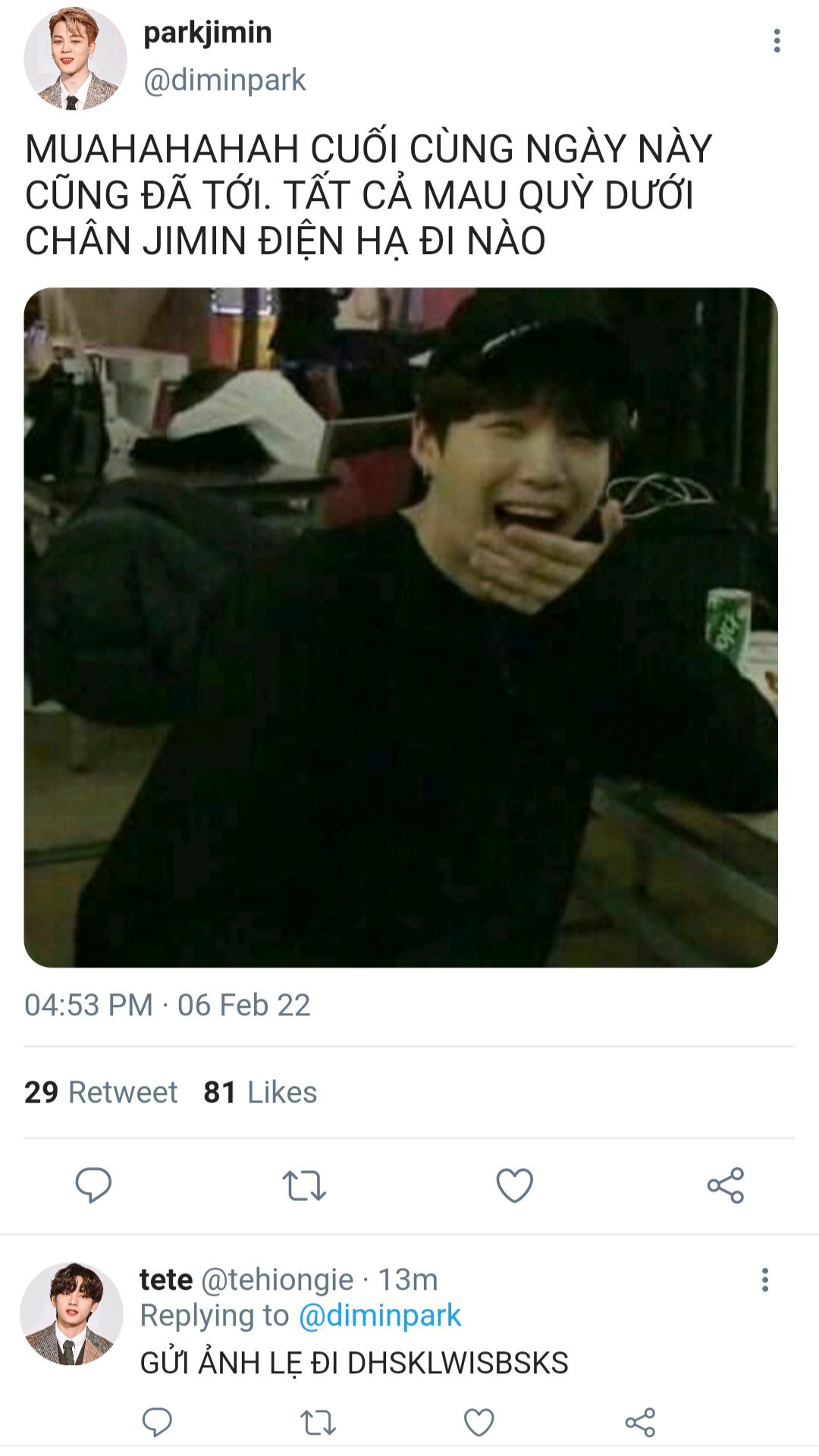Open the photo attached to the tweet
The height and width of the screenshot is (1456, 819).
(400, 627)
